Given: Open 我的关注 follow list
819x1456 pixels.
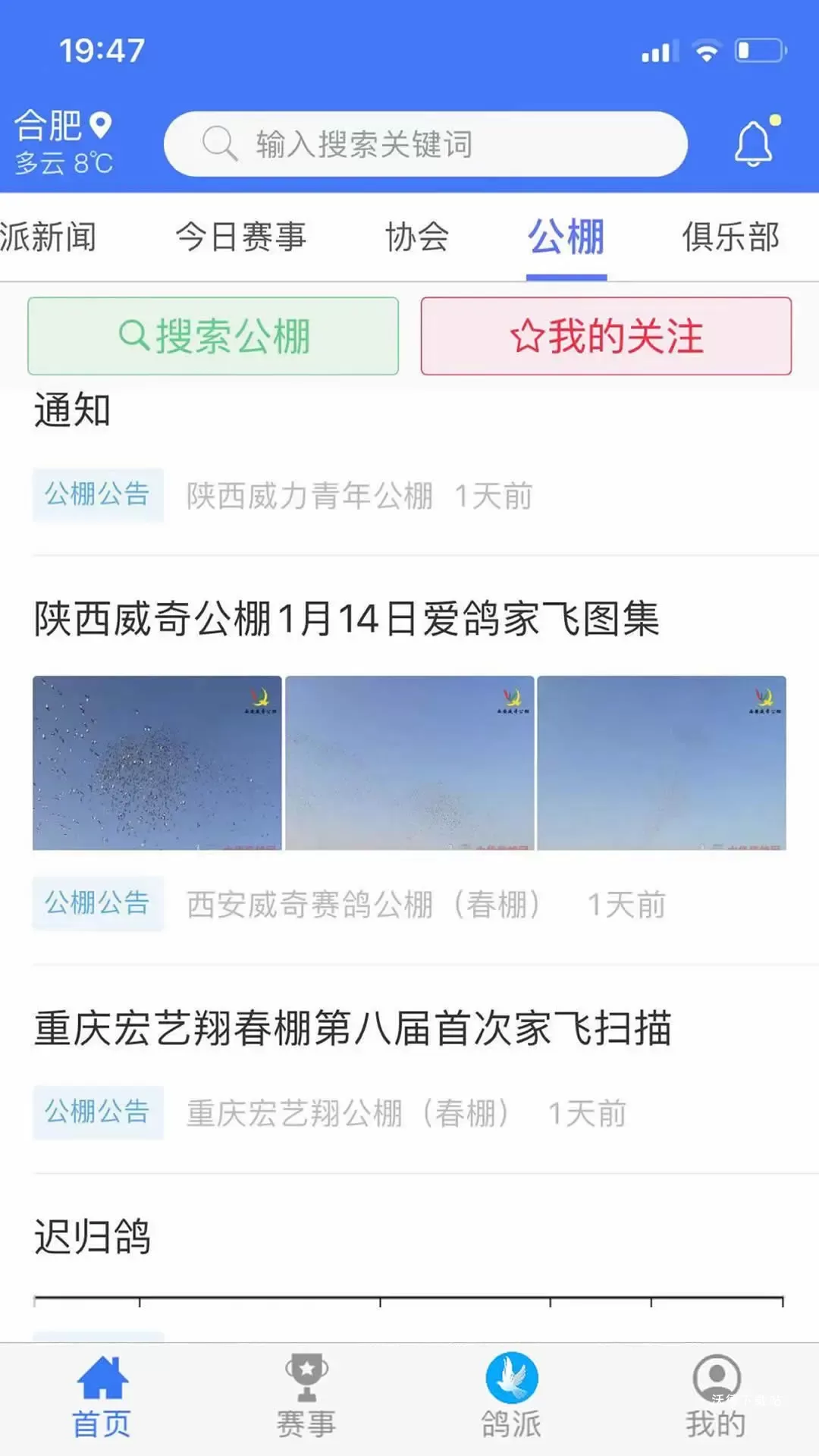Looking at the screenshot, I should point(607,336).
